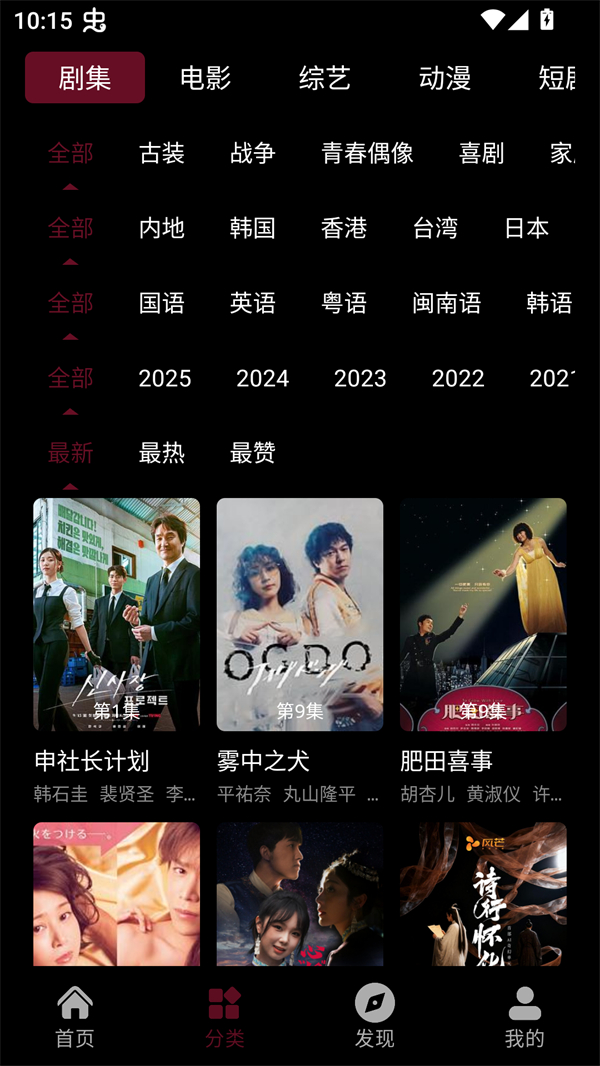Choose the year 2022 filter
Image resolution: width=600 pixels, height=1066 pixels.
pyautogui.click(x=458, y=378)
